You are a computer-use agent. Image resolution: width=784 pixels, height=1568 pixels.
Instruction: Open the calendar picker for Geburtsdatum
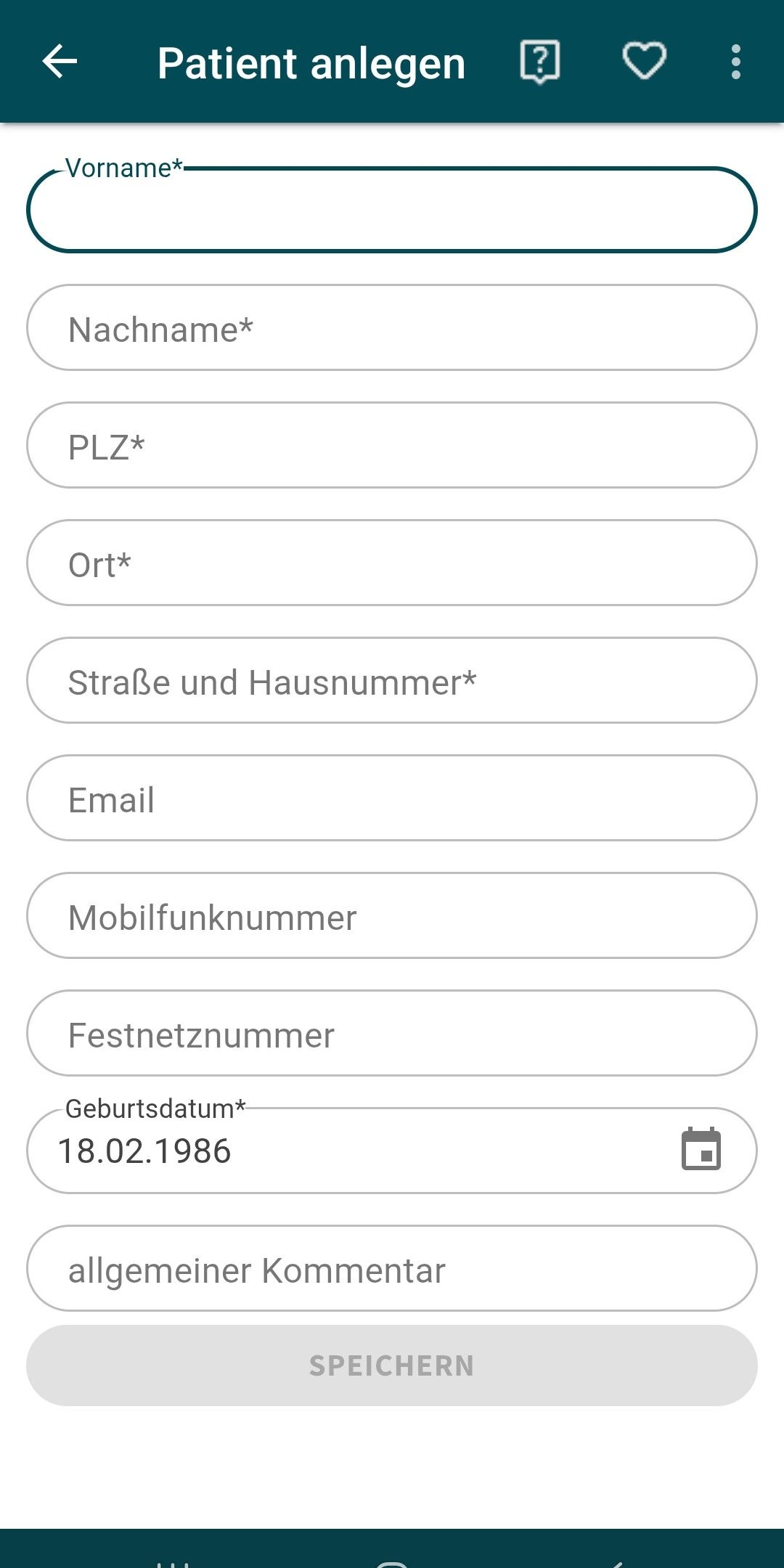pyautogui.click(x=701, y=1150)
